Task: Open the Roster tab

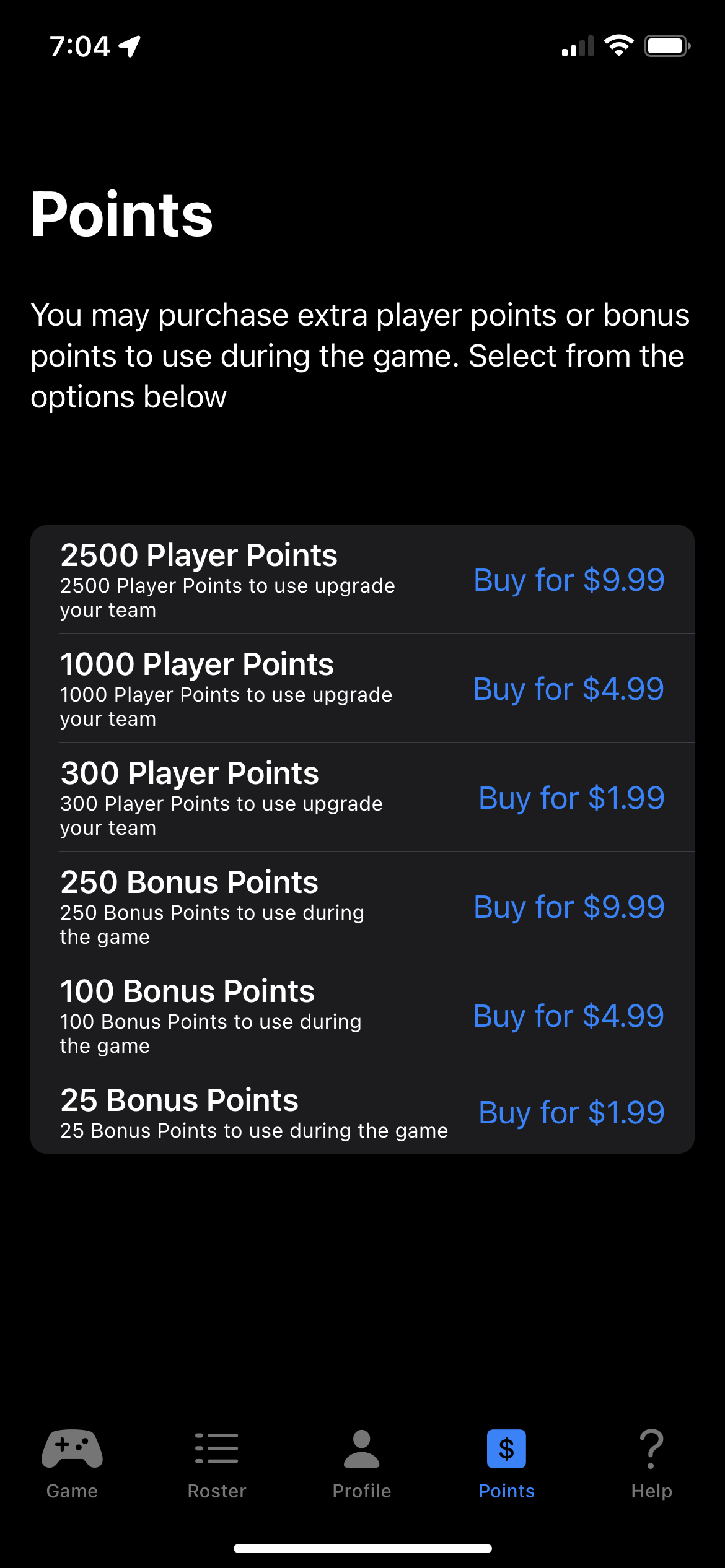Action: tap(217, 1464)
